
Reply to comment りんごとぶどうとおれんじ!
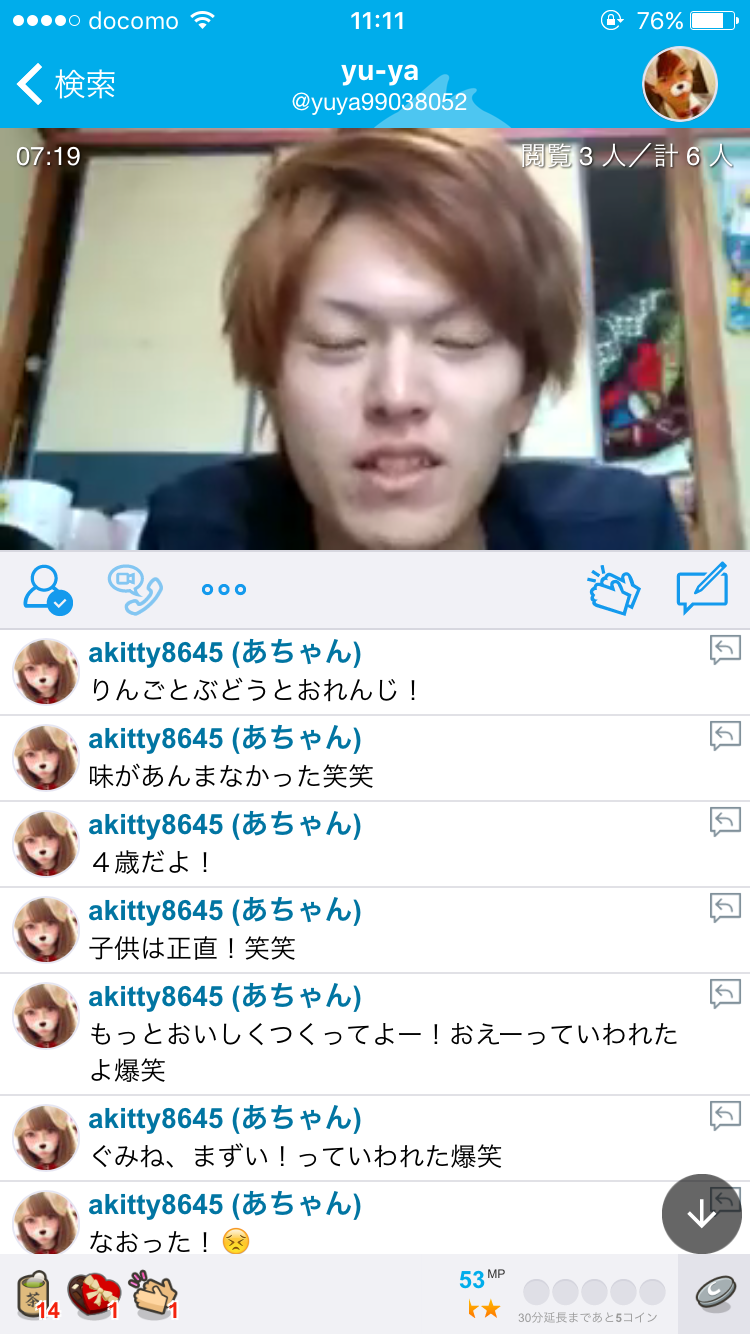coord(725,650)
